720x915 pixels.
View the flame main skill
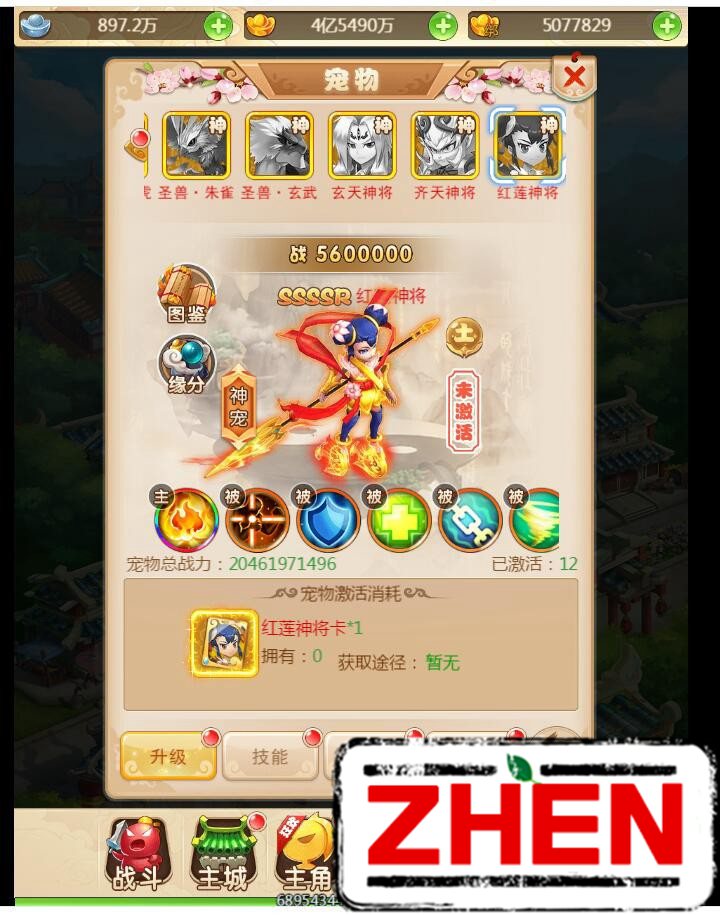point(186,519)
